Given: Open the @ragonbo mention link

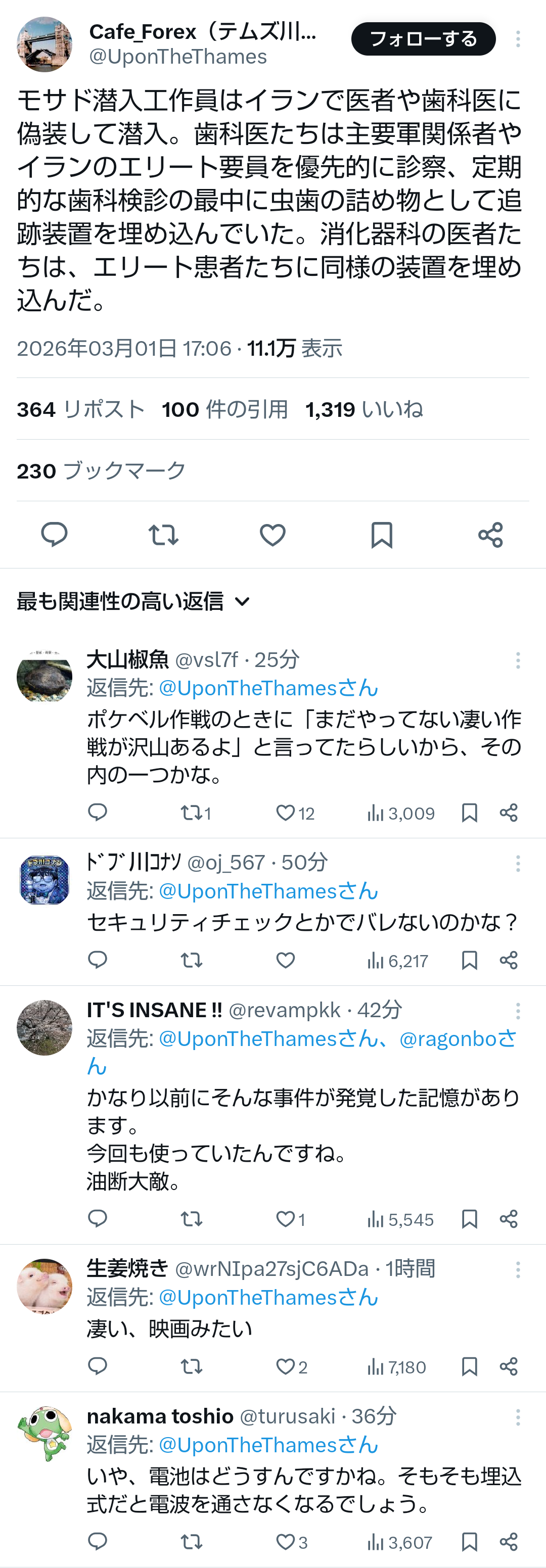Looking at the screenshot, I should point(457,1038).
